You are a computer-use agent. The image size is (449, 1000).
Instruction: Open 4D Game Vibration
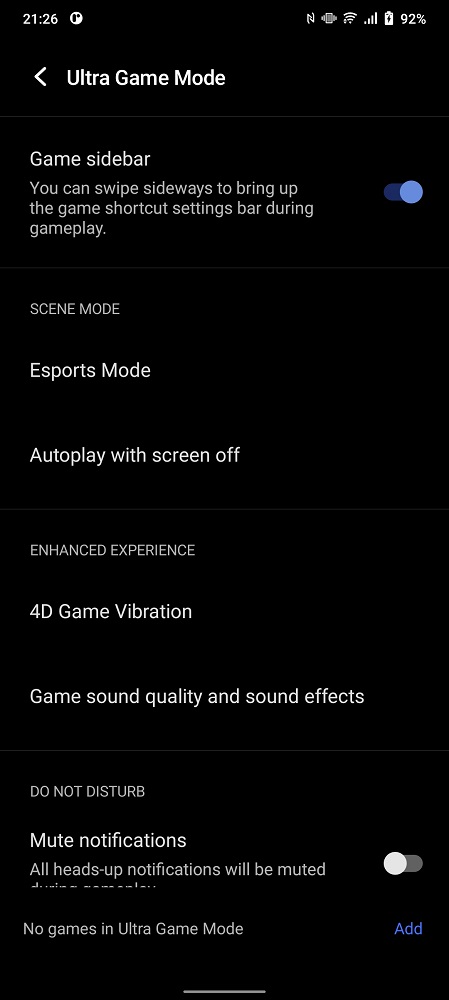click(224, 612)
